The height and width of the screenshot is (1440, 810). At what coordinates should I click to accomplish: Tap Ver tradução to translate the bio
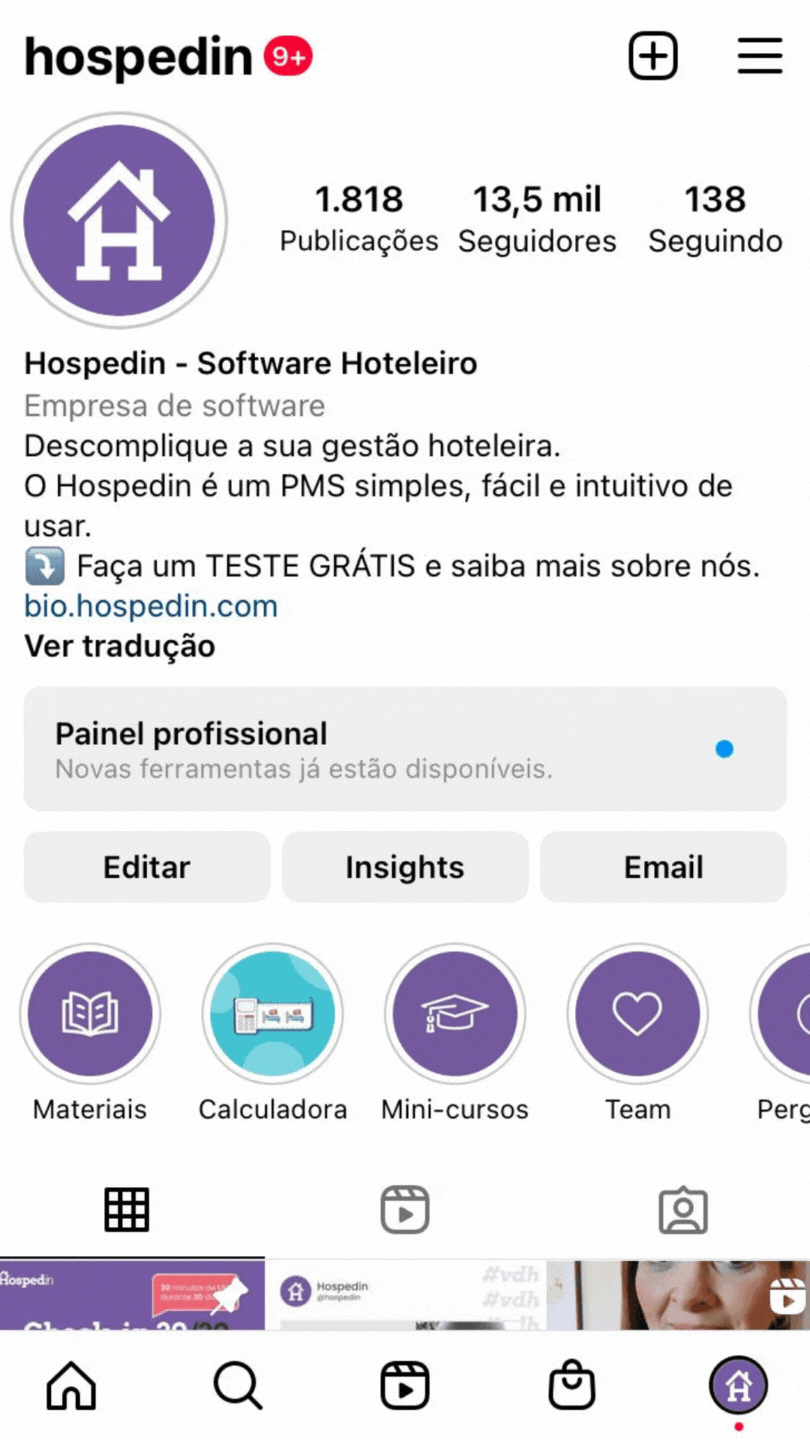pyautogui.click(x=120, y=646)
